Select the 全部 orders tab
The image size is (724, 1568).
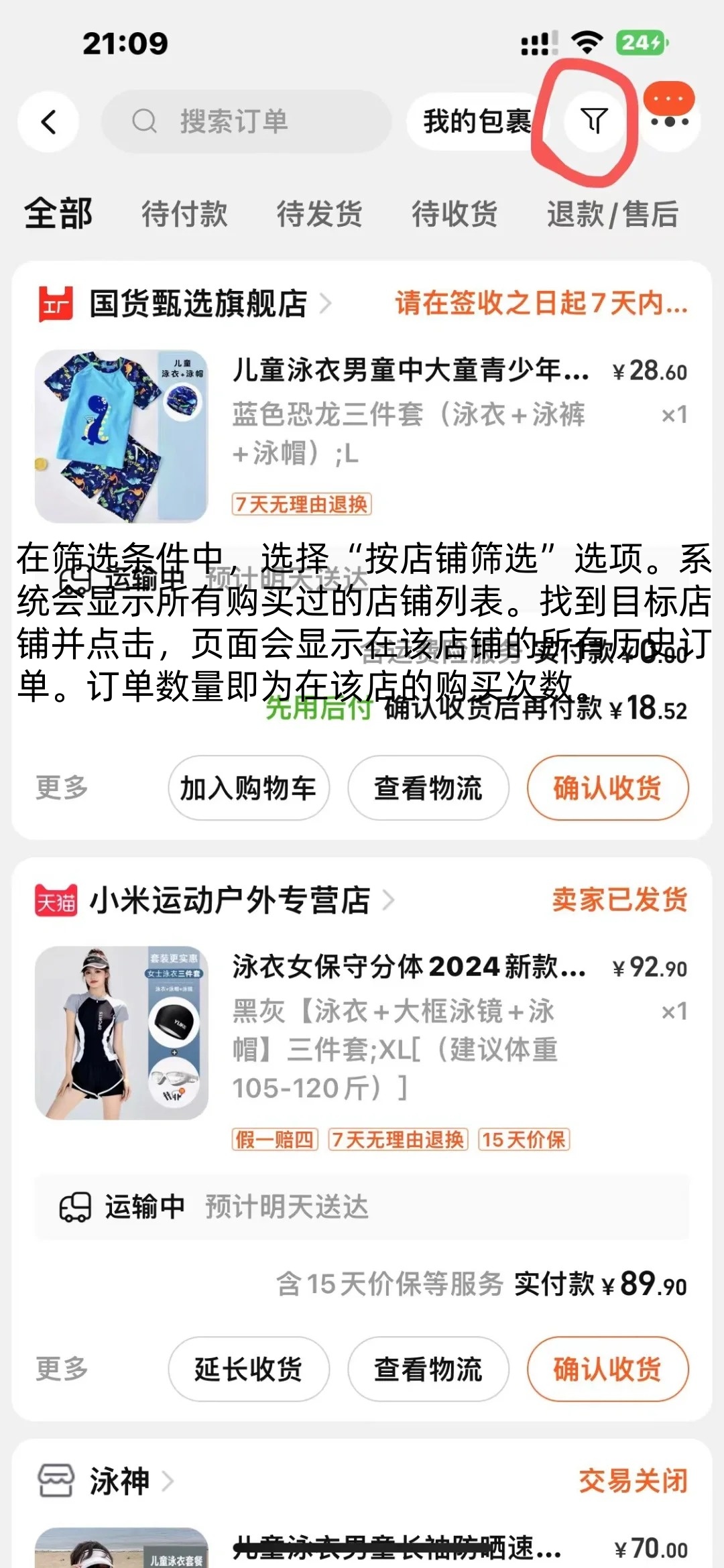pyautogui.click(x=58, y=215)
